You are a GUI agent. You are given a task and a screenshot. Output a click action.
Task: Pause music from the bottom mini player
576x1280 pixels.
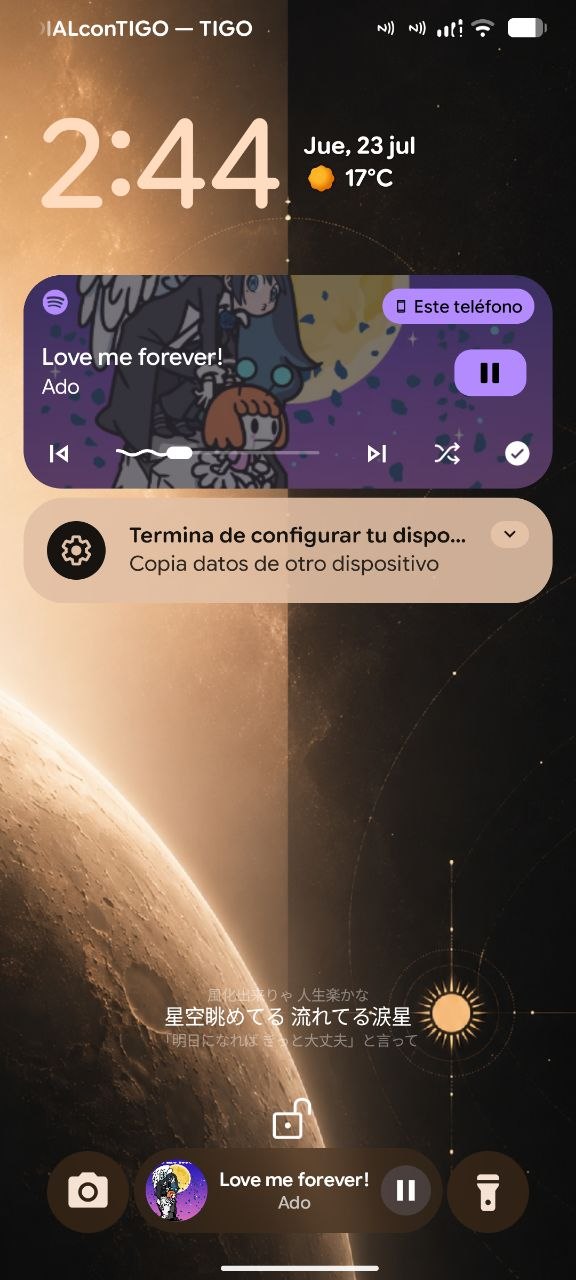(406, 1190)
